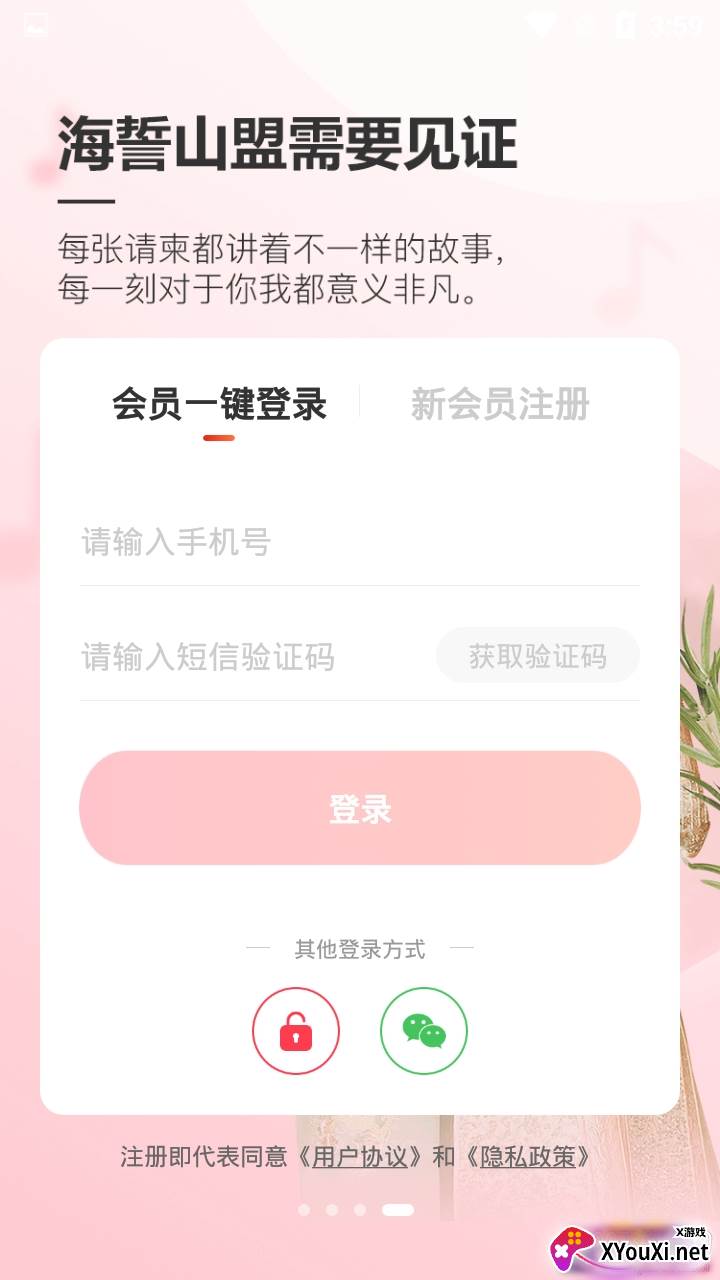Select the 会员一键登录 tab
Screen dimensions: 720x1280
click(x=219, y=405)
